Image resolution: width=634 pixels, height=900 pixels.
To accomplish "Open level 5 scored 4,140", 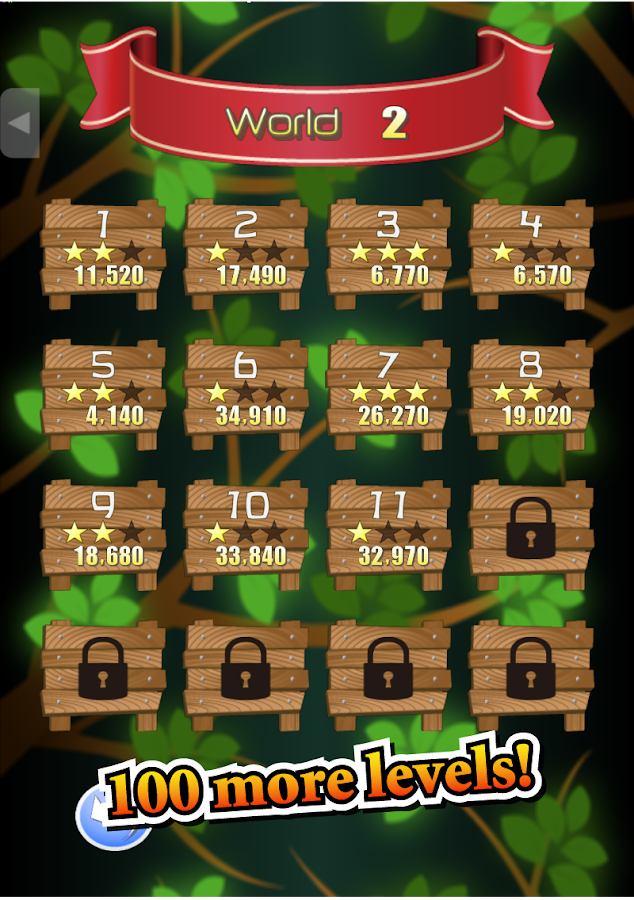I will coord(102,388).
